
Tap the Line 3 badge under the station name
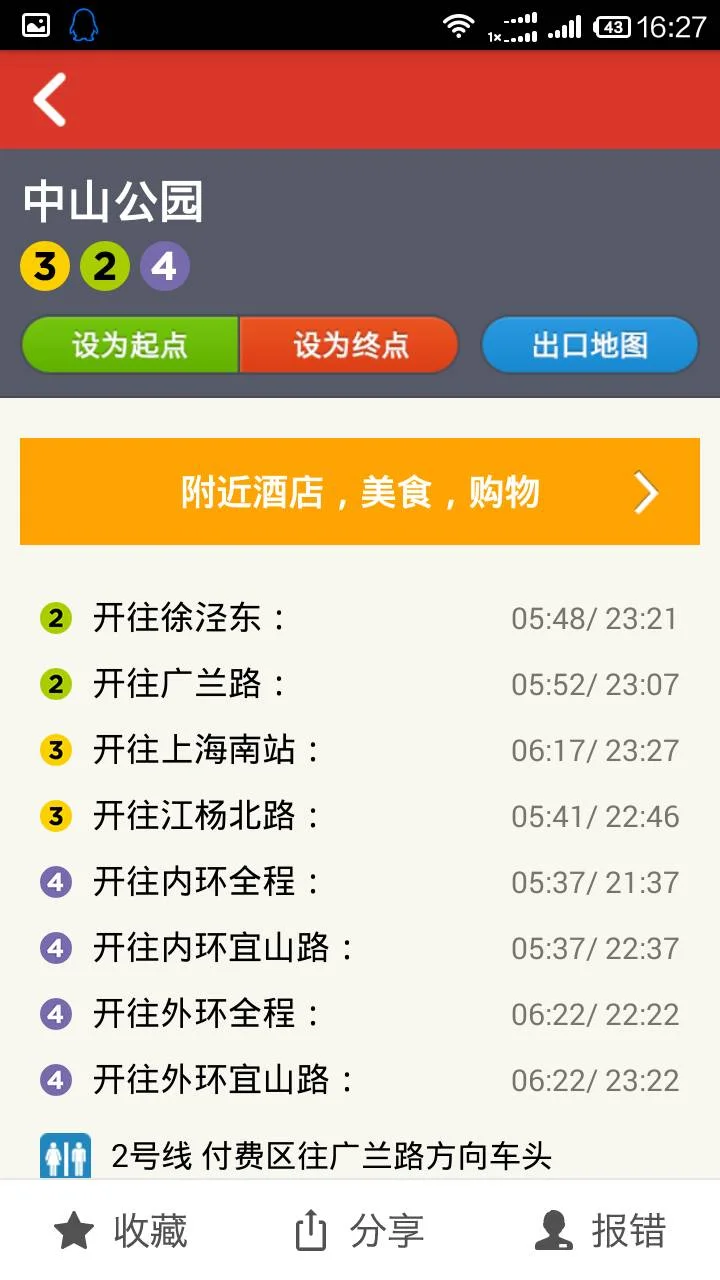(x=44, y=266)
